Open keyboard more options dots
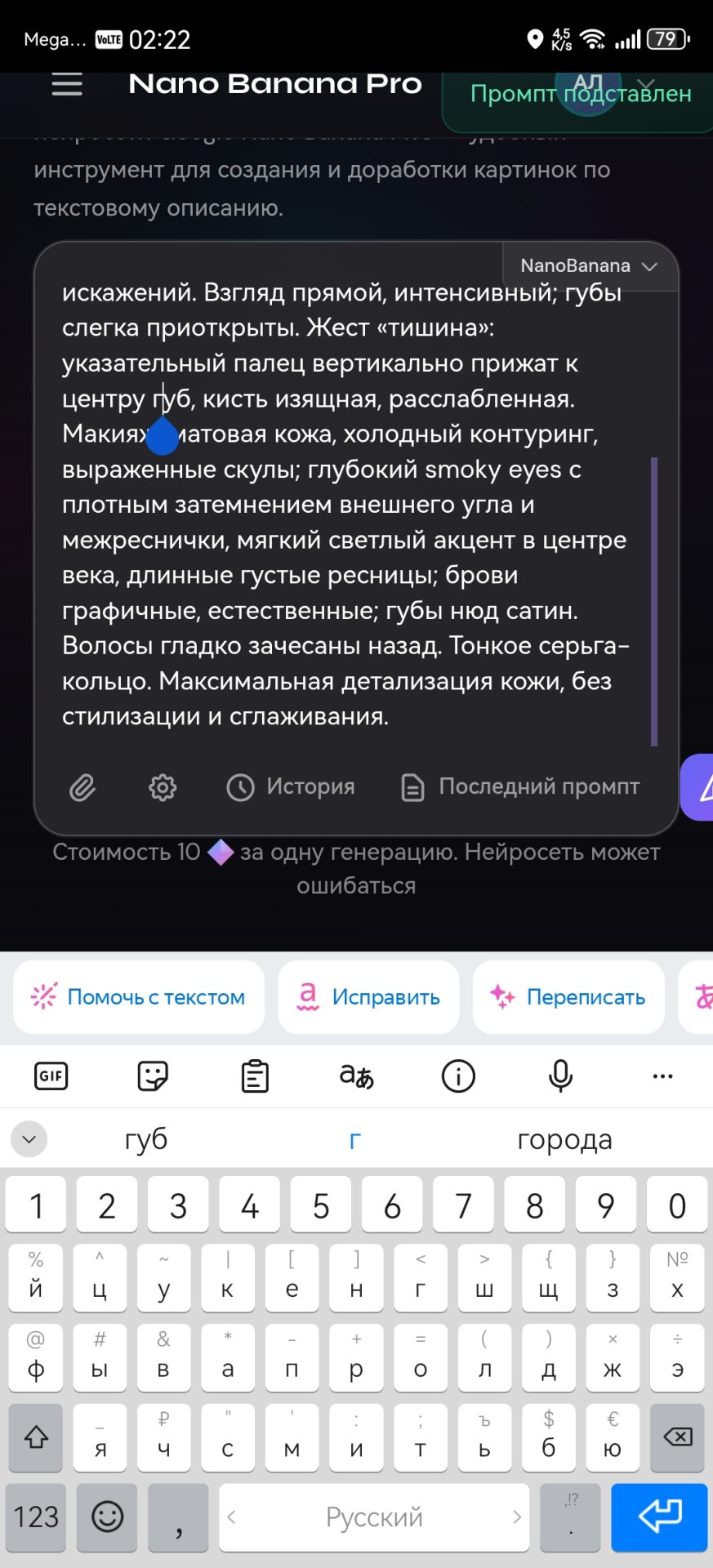 point(662,1076)
